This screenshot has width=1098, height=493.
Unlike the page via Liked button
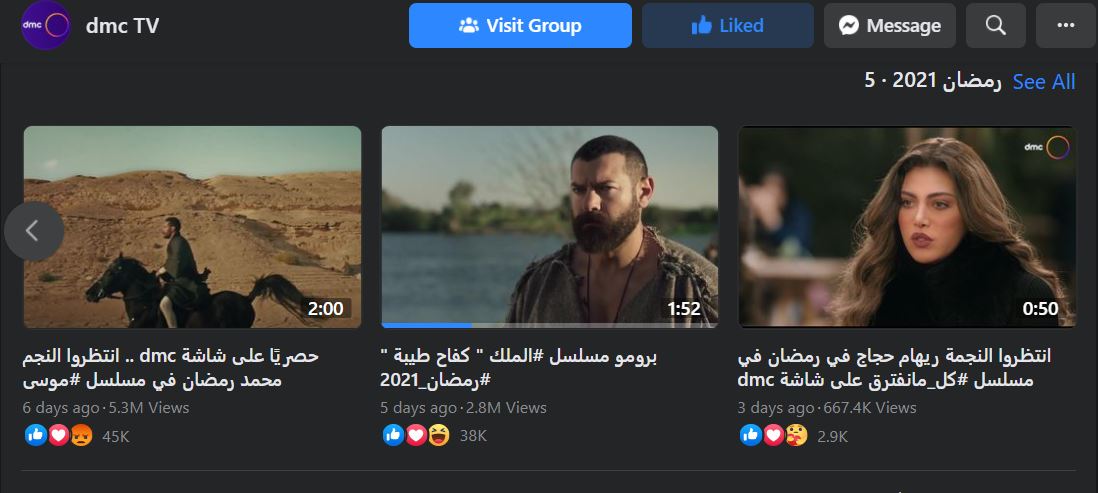pyautogui.click(x=727, y=26)
